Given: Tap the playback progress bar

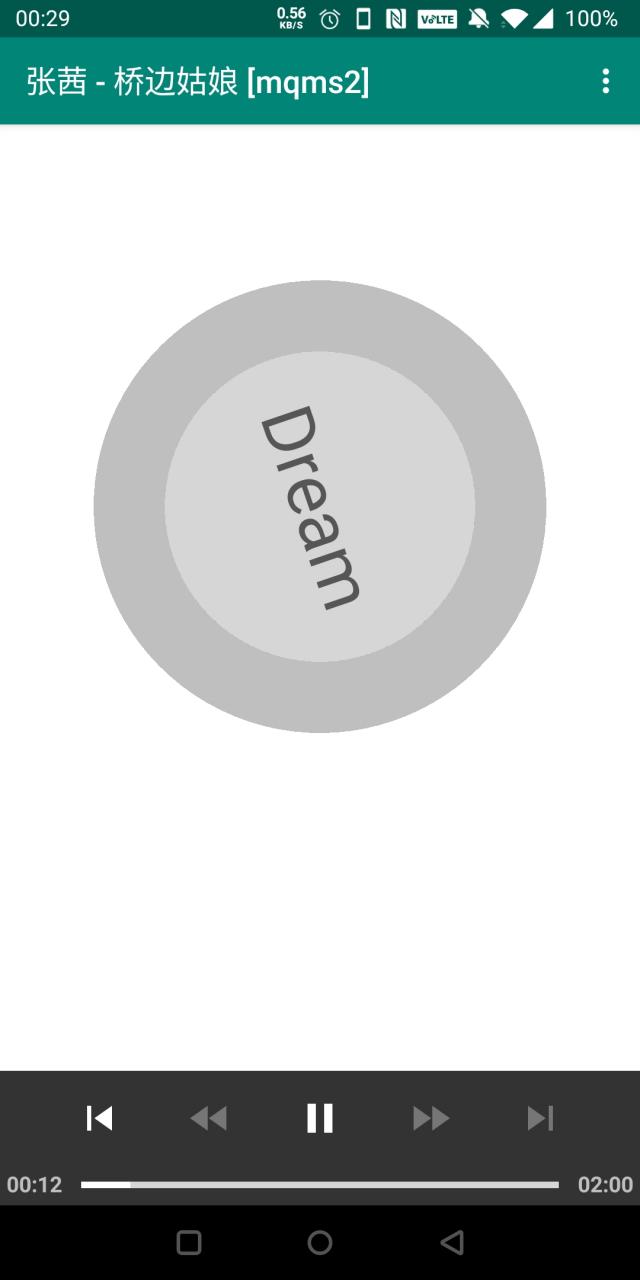Looking at the screenshot, I should click(320, 1185).
